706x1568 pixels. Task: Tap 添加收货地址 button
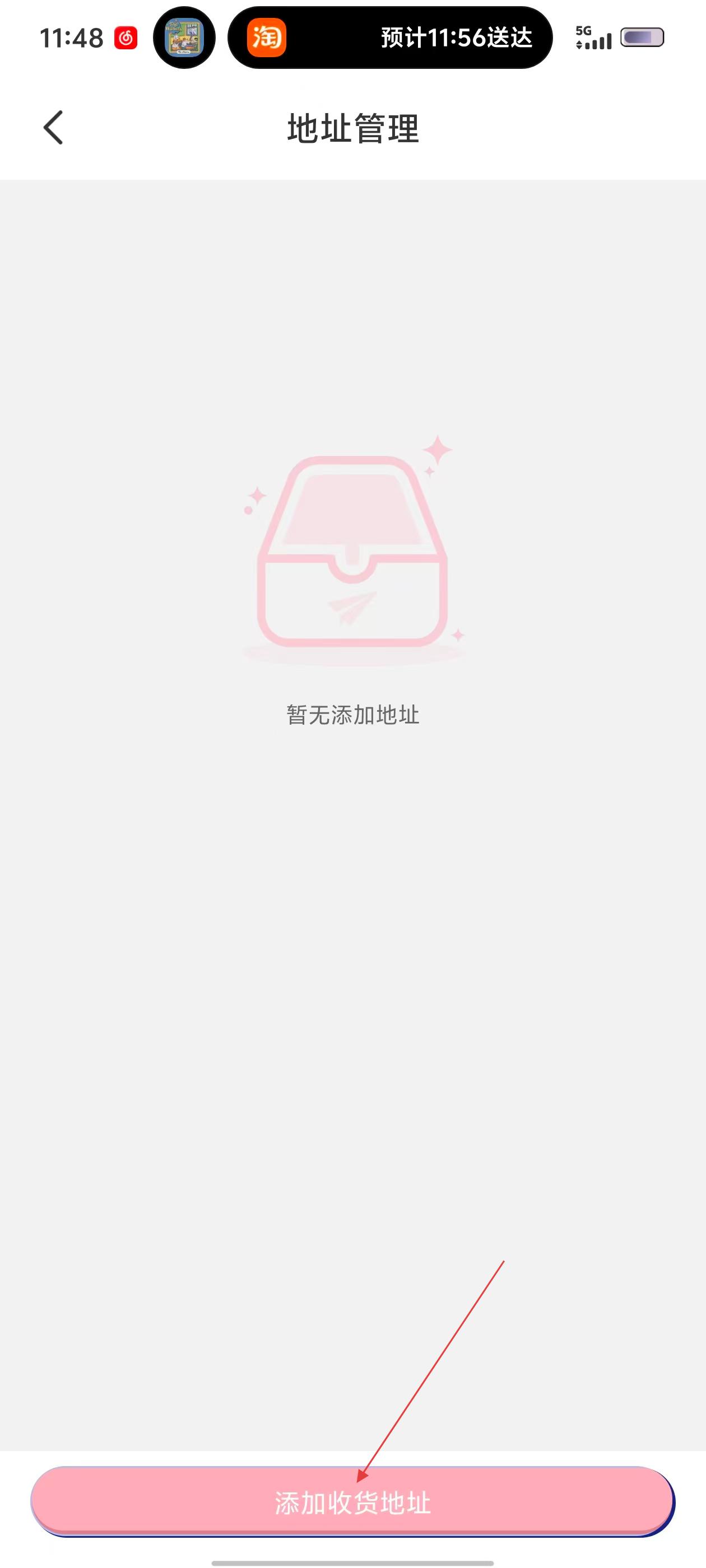pos(352,1501)
